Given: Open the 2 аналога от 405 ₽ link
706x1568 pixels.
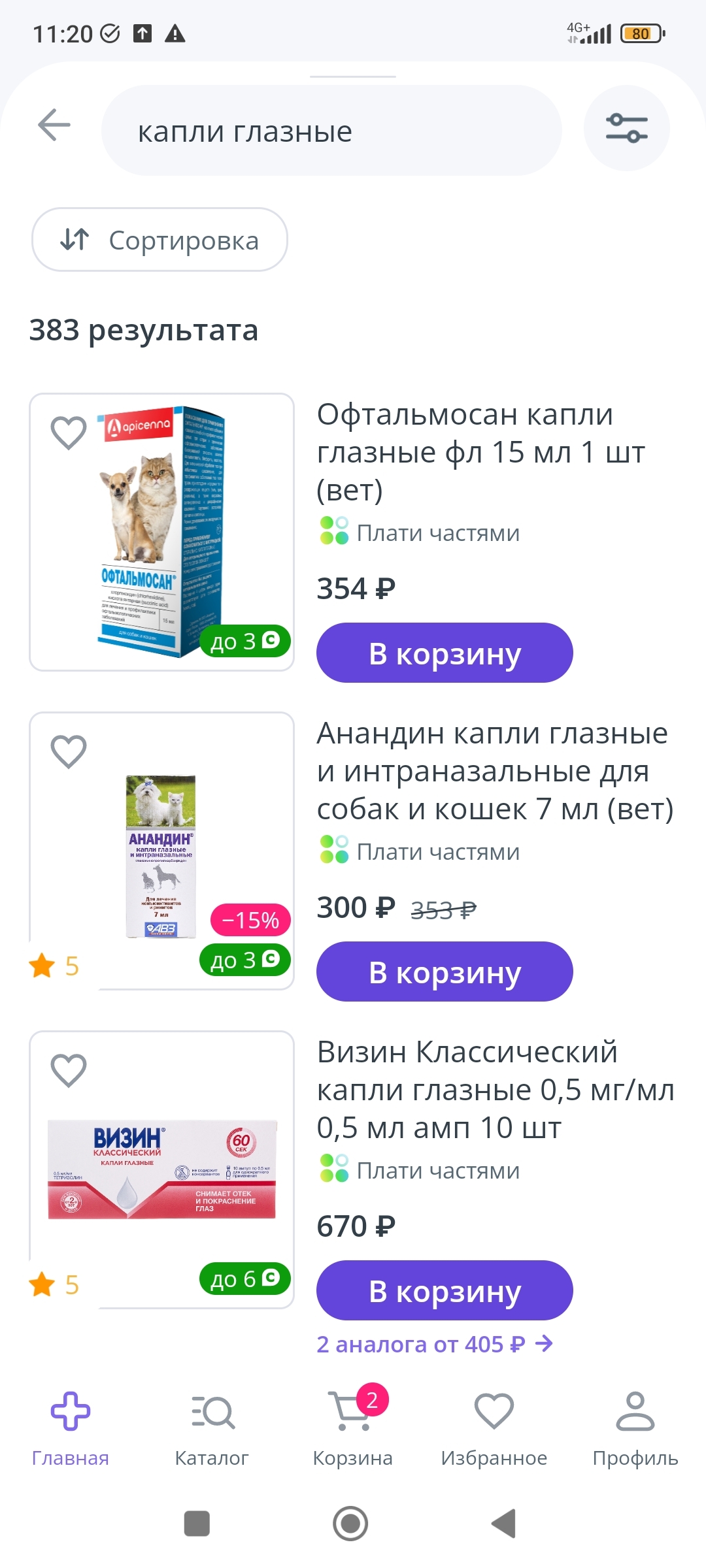Looking at the screenshot, I should (x=435, y=1344).
